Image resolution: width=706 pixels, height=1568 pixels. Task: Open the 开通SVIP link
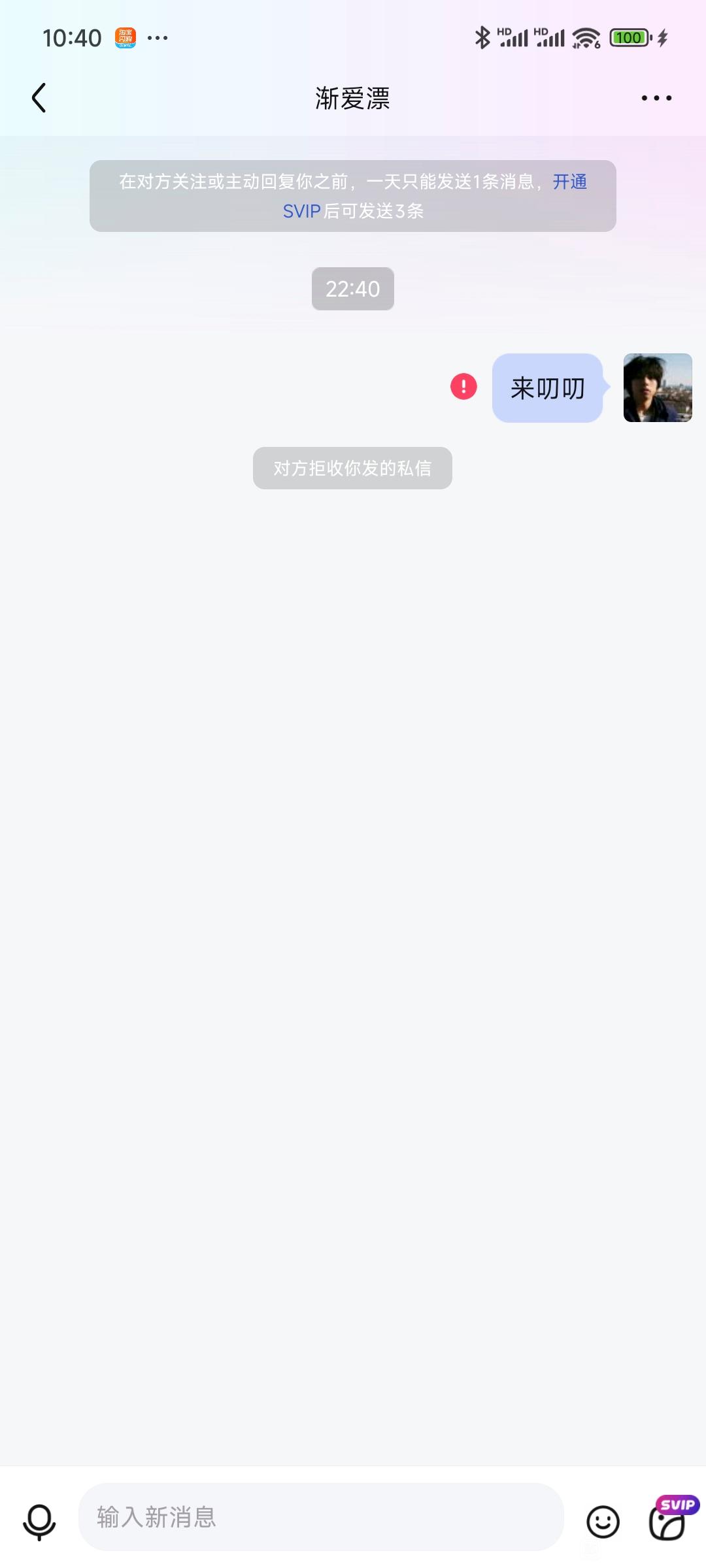pos(569,182)
